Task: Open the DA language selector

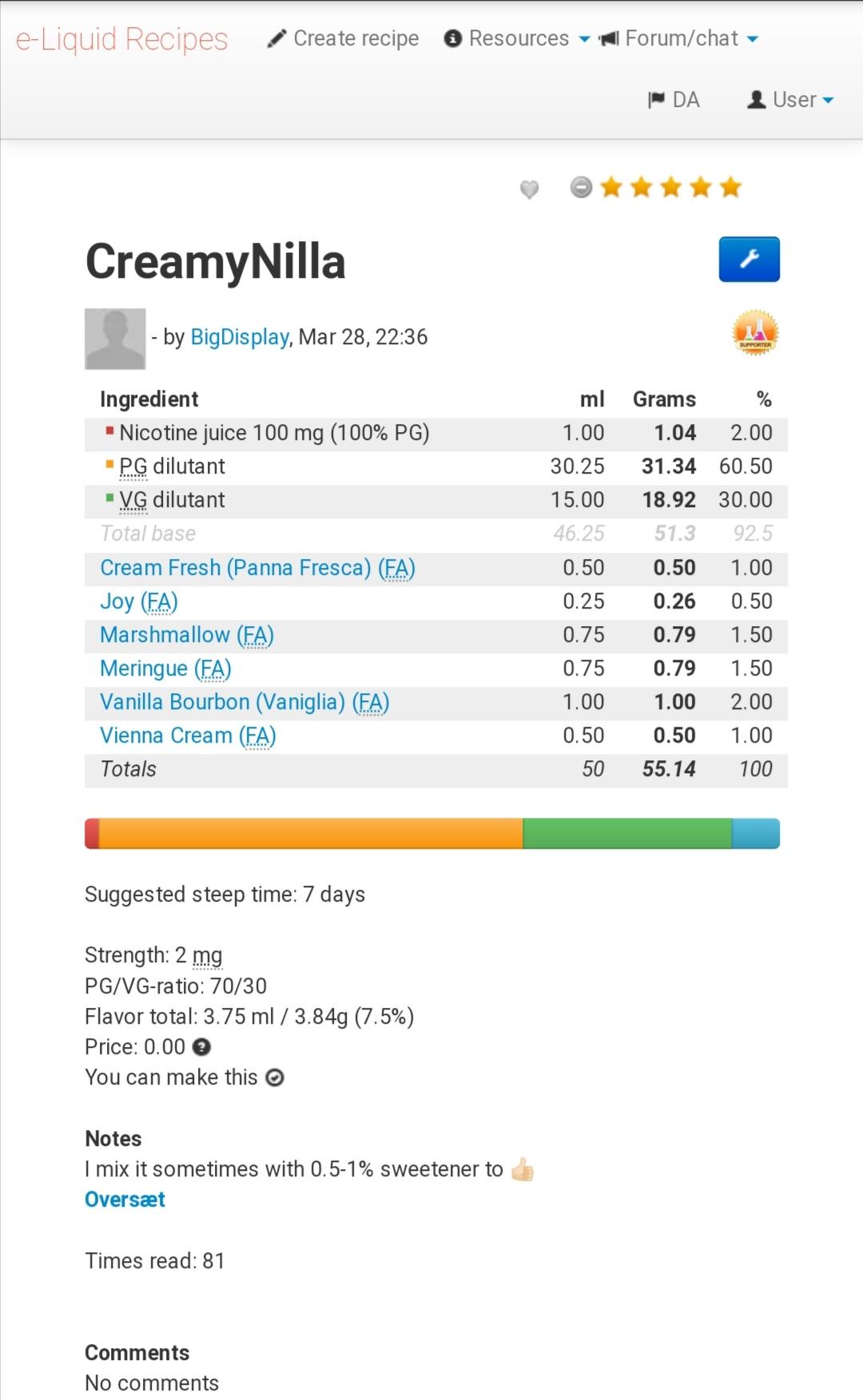Action: pos(674,100)
